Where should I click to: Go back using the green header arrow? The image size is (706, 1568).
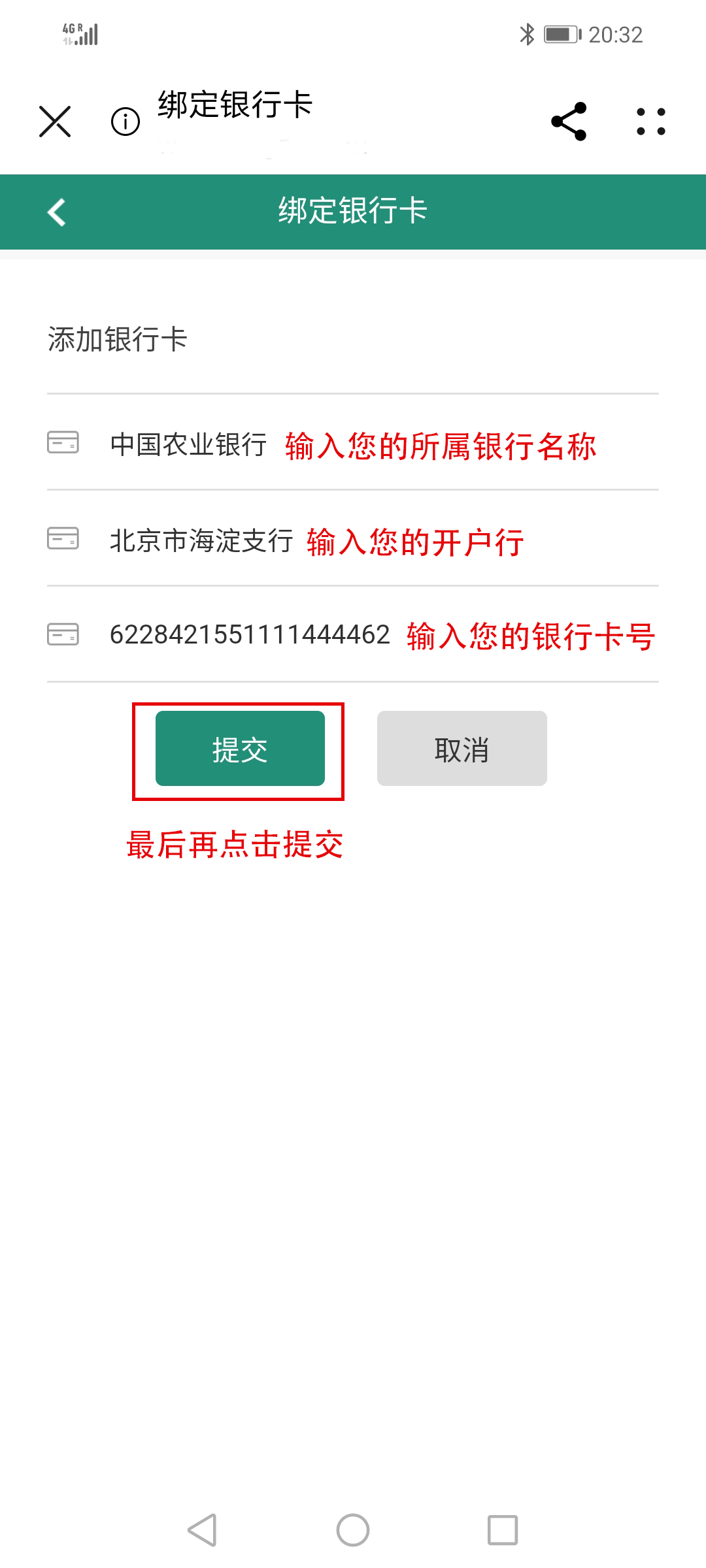(x=58, y=212)
